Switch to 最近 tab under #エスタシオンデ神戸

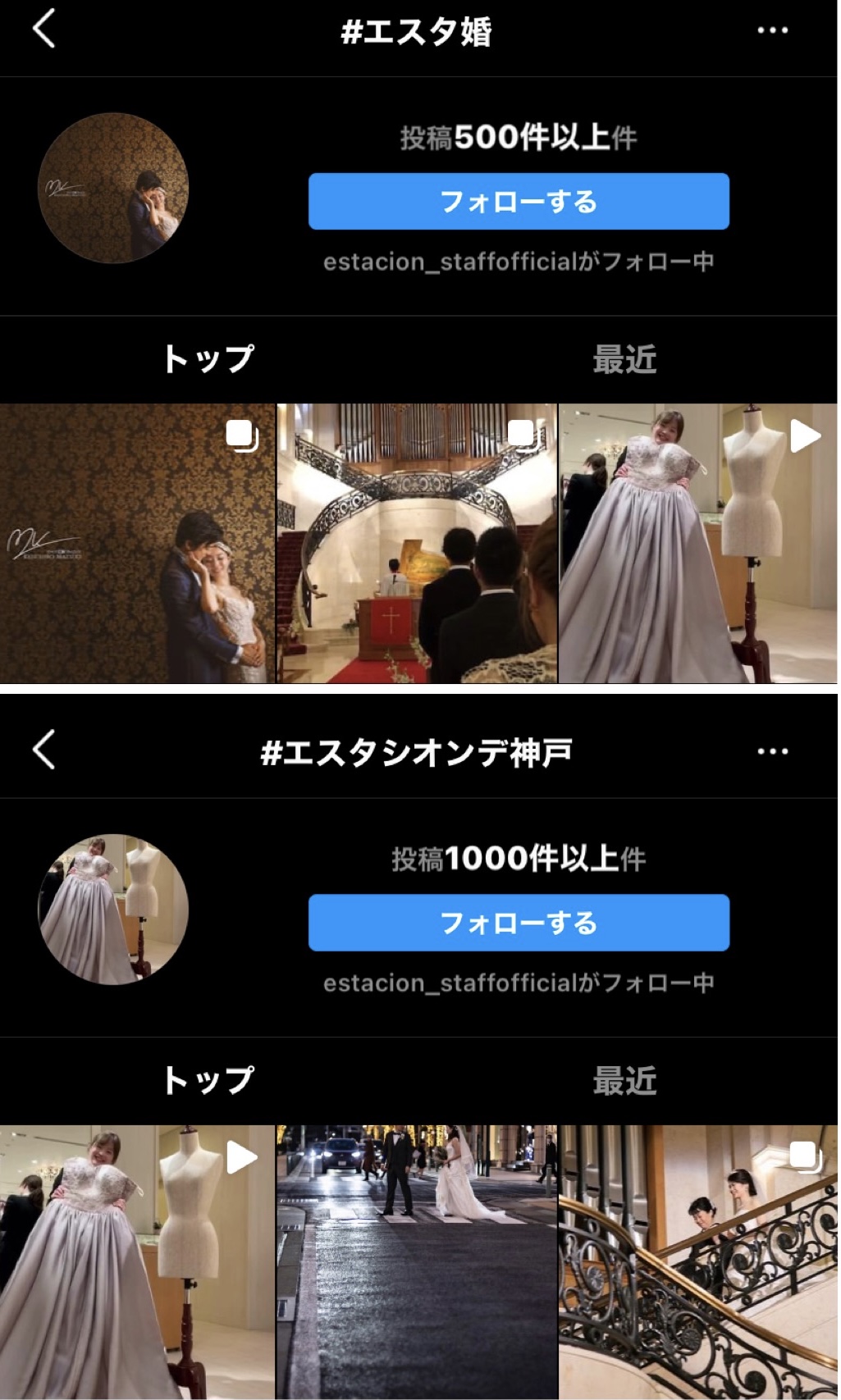coord(624,1081)
